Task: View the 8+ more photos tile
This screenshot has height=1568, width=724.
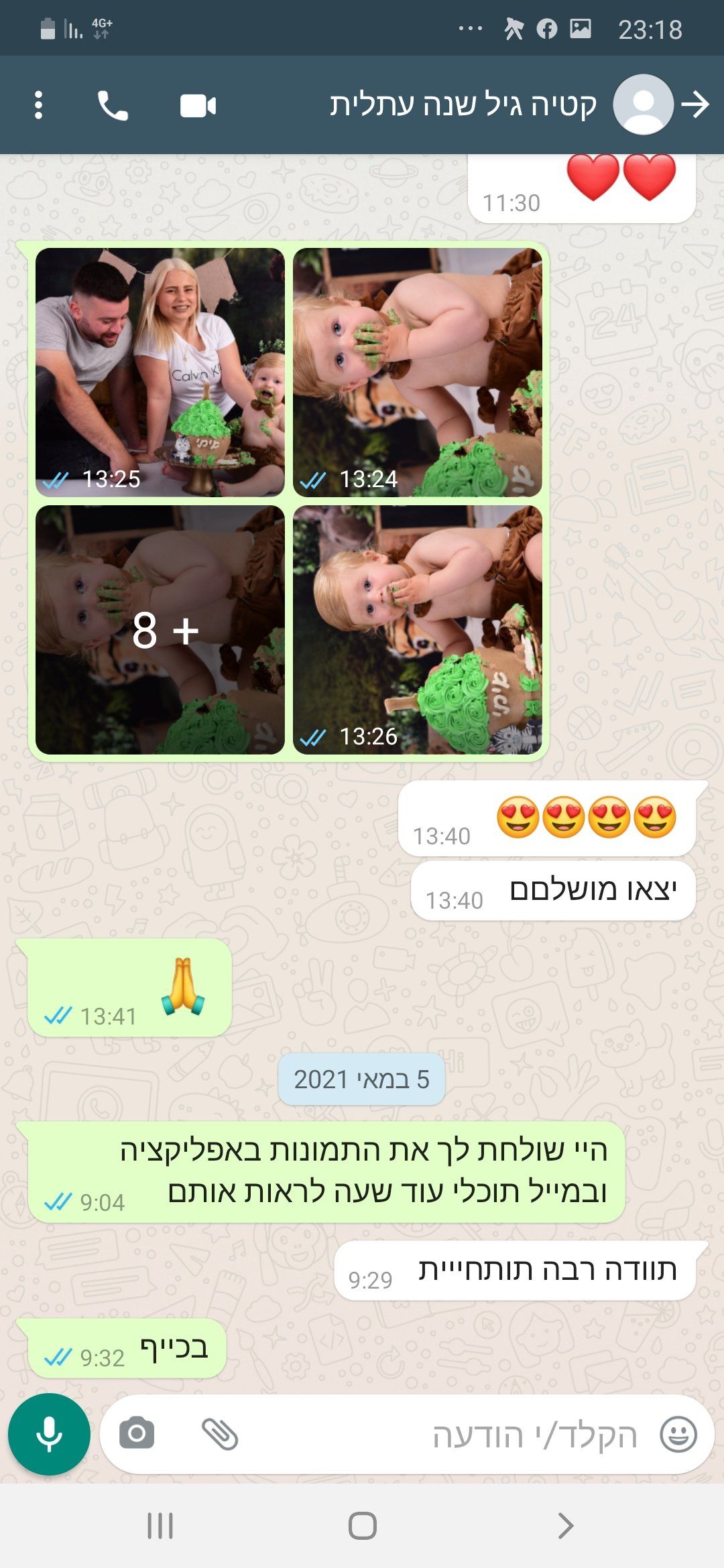Action: 160,629
